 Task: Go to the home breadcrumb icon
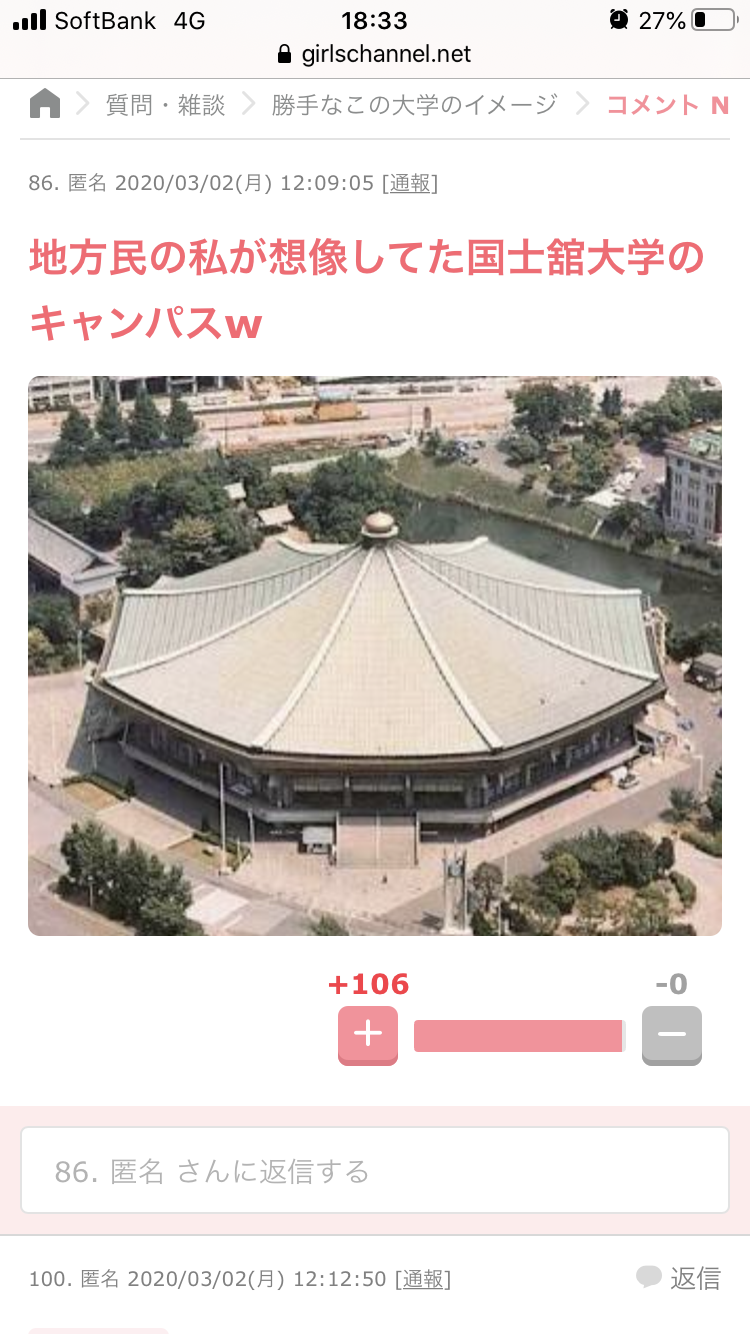click(x=45, y=104)
